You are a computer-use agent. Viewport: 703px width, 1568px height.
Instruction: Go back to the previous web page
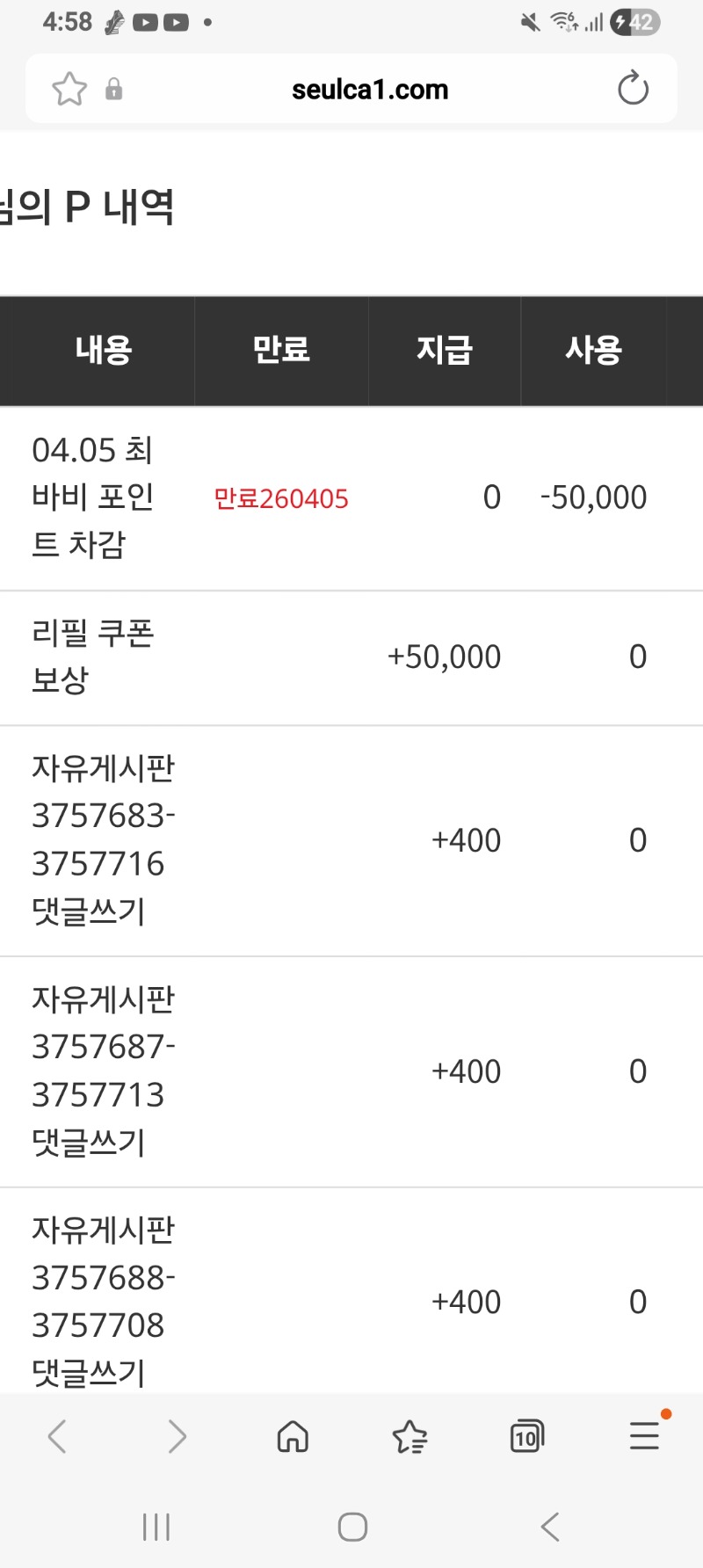58,1437
